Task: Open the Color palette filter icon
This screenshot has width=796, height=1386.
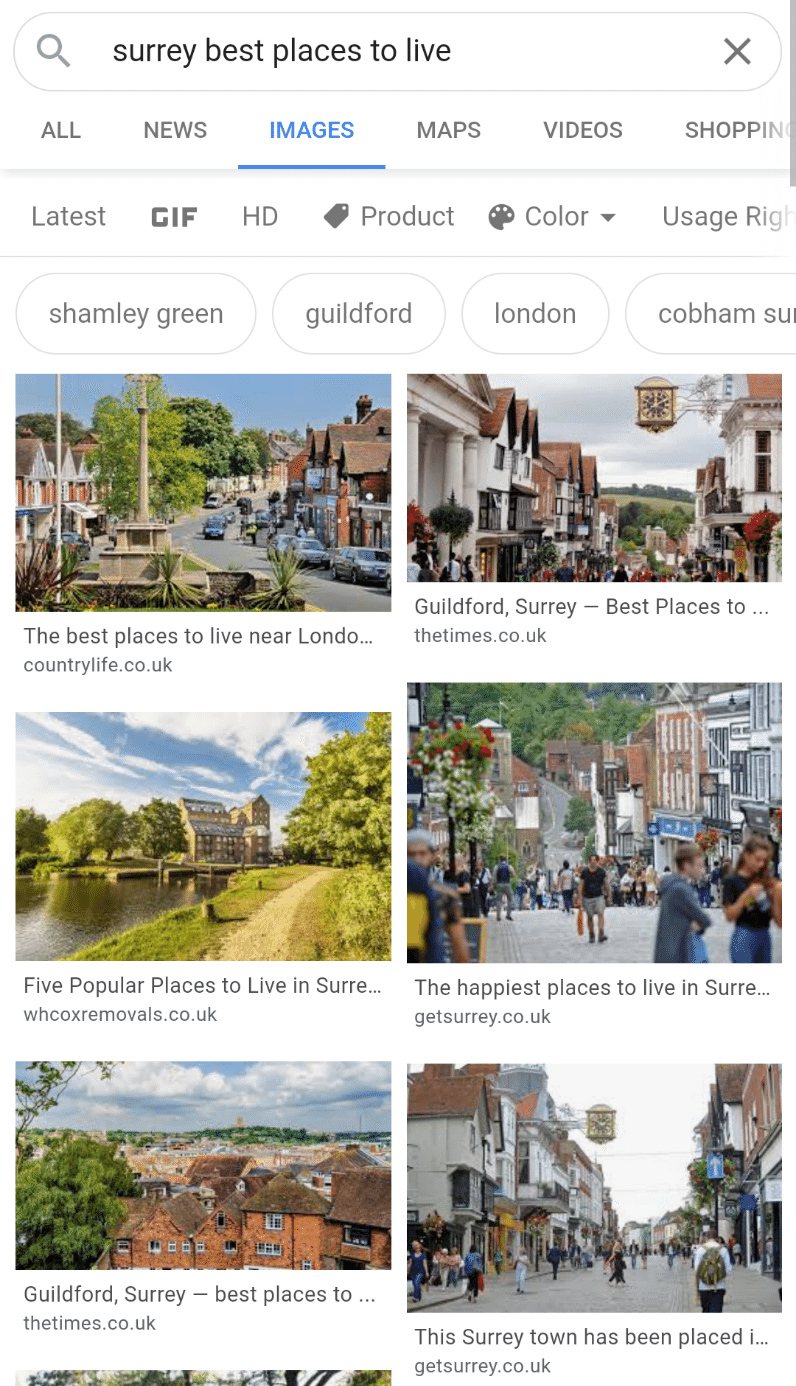Action: [498, 215]
